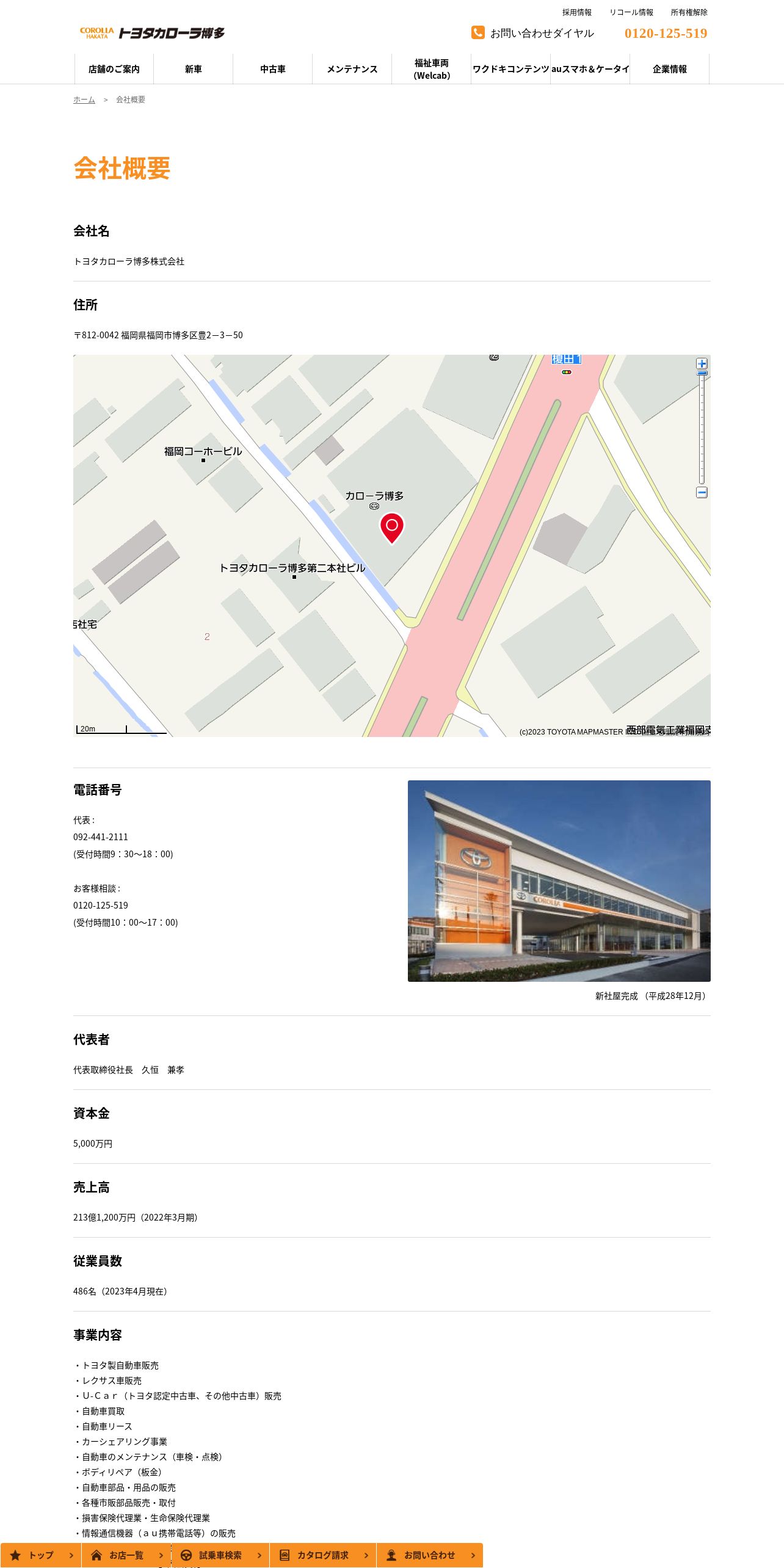The height and width of the screenshot is (1568, 784).
Task: Open the ワクドキコンテンツ menu
Action: (511, 69)
